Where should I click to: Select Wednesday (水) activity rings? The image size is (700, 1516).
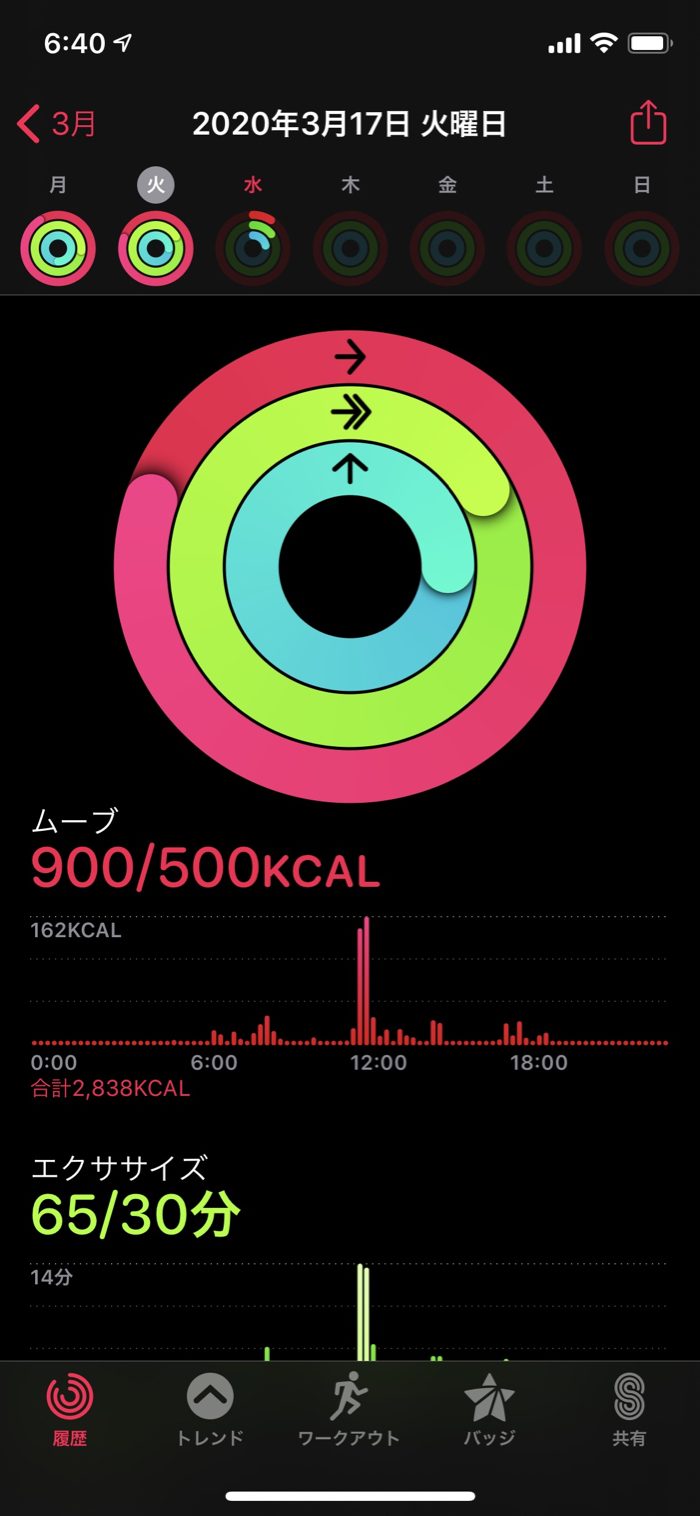pyautogui.click(x=253, y=249)
